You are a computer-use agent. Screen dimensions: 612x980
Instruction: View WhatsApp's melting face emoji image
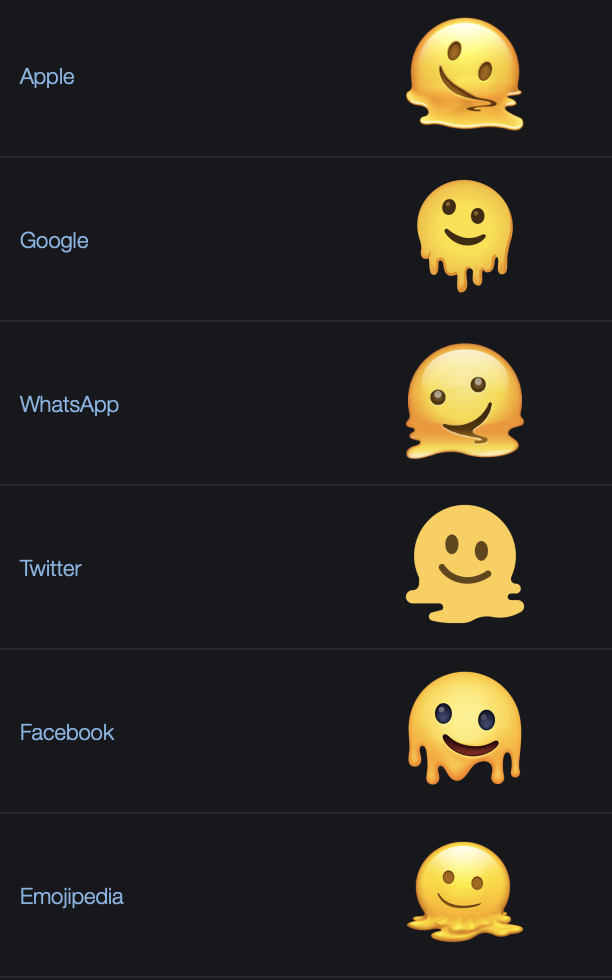tap(465, 402)
